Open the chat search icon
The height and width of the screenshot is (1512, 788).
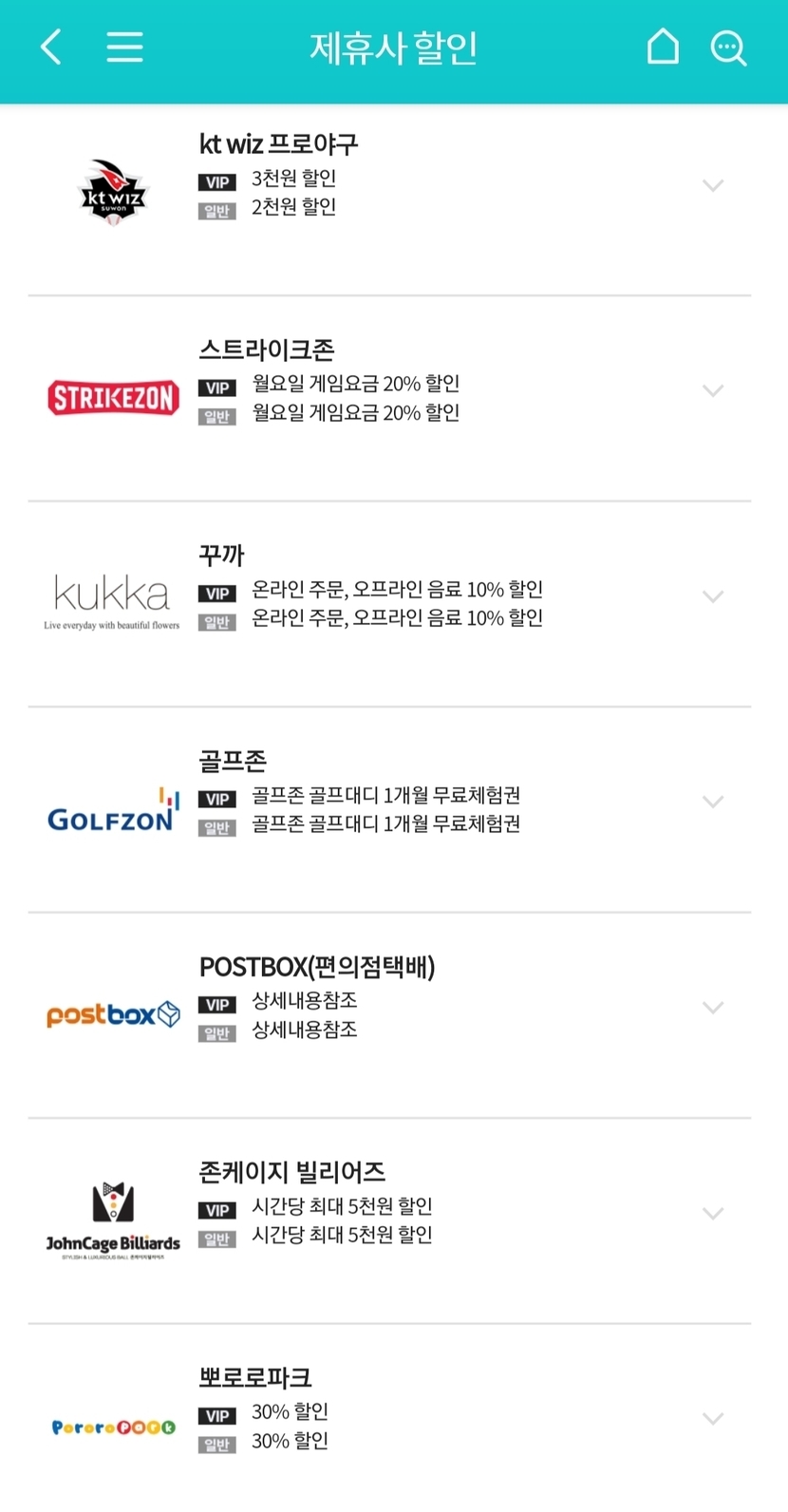coord(728,47)
